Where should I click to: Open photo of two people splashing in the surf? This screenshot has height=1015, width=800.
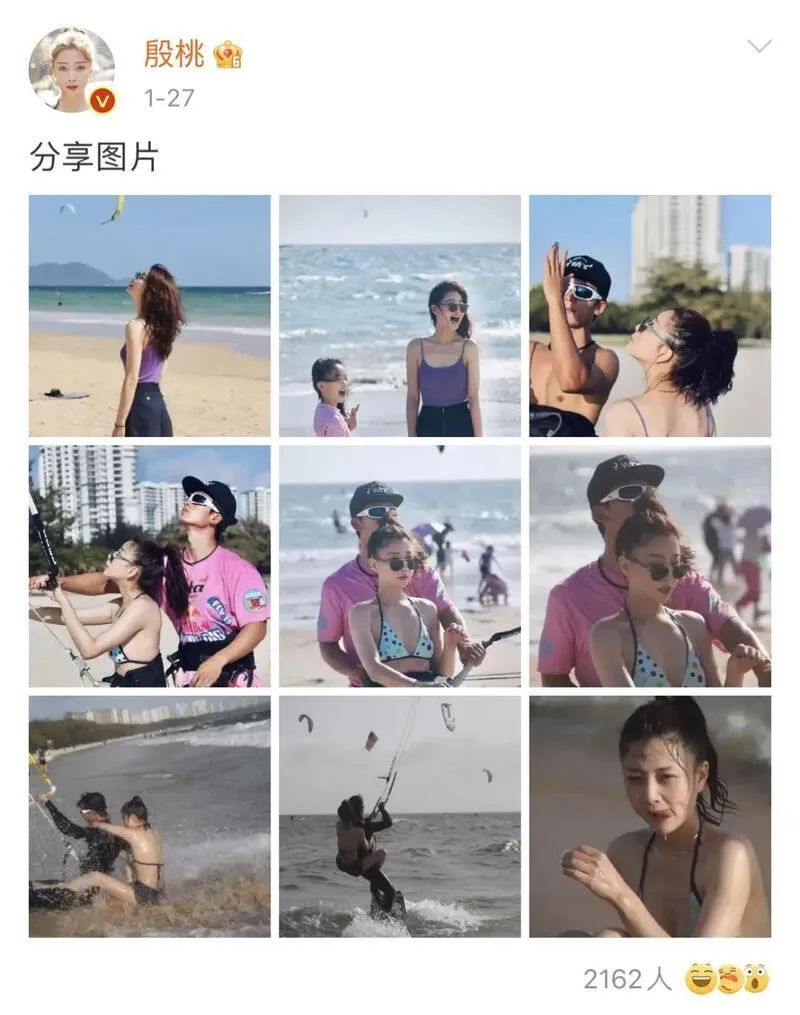[x=149, y=816]
